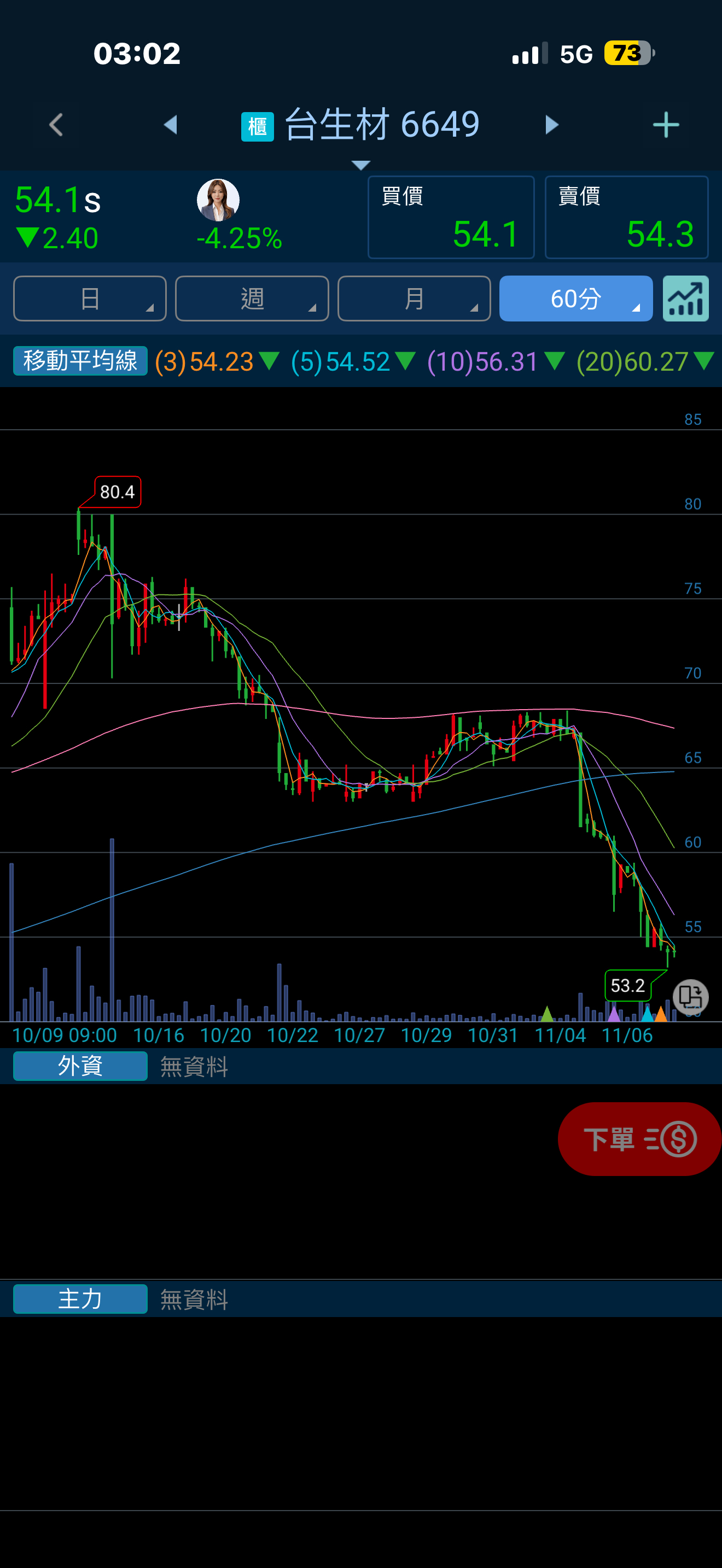Switch to the previous stock
Image resolution: width=722 pixels, height=1568 pixels.
171,125
